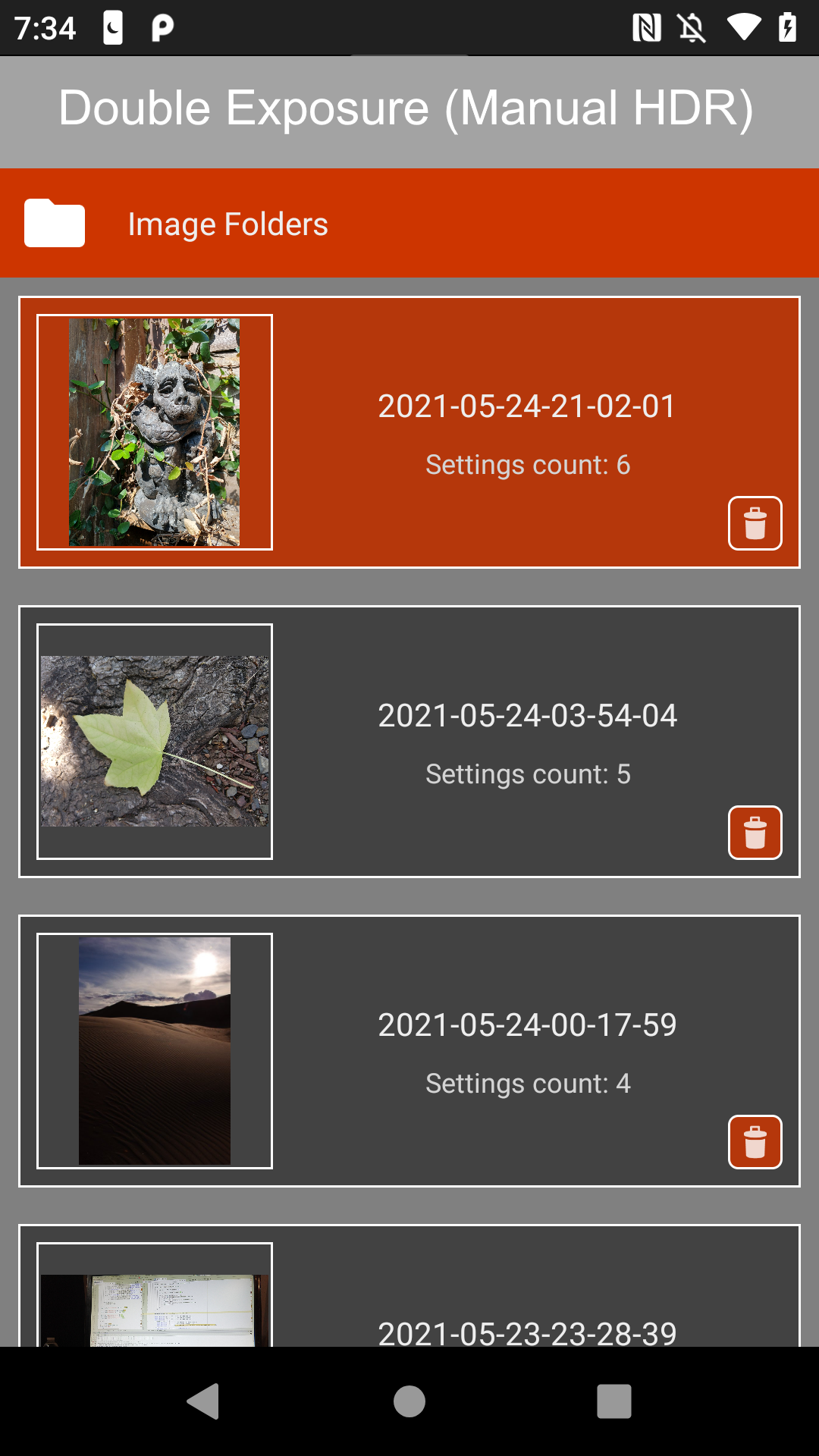
Task: Delete folder 2021-05-24-03-54-04 via trash icon
Action: pyautogui.click(x=755, y=833)
